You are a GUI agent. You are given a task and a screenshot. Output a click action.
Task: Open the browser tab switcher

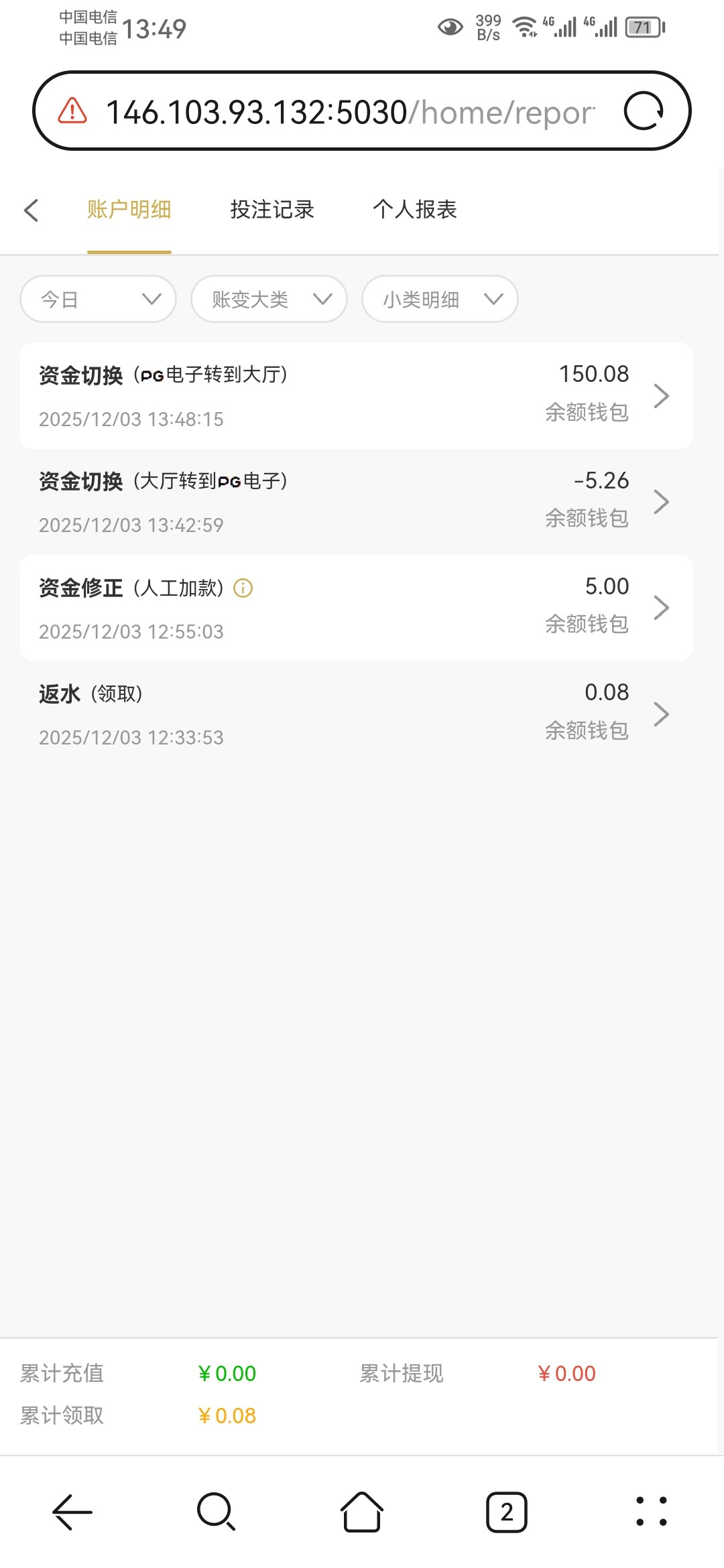pyautogui.click(x=506, y=1512)
